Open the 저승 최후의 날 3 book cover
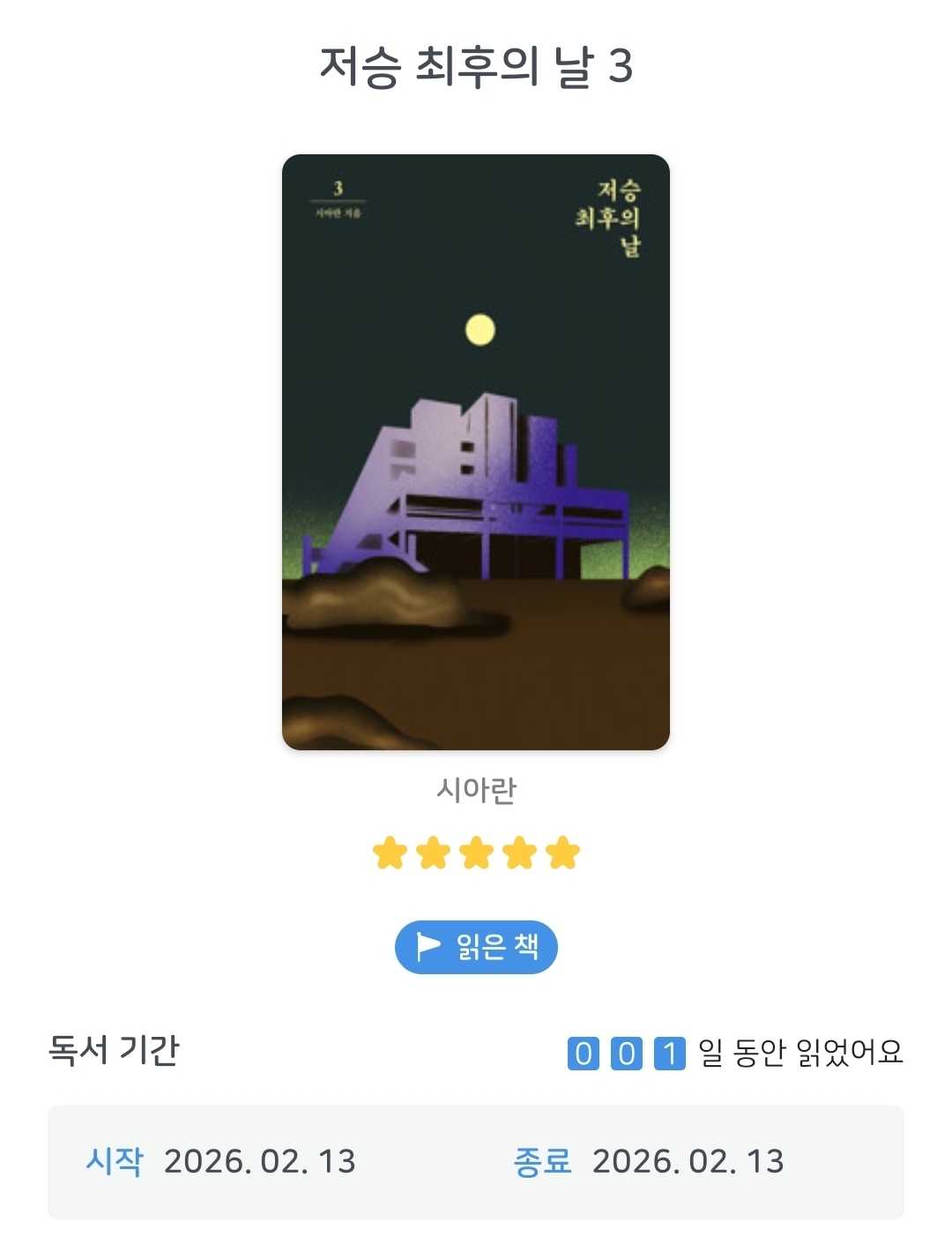 tap(476, 452)
